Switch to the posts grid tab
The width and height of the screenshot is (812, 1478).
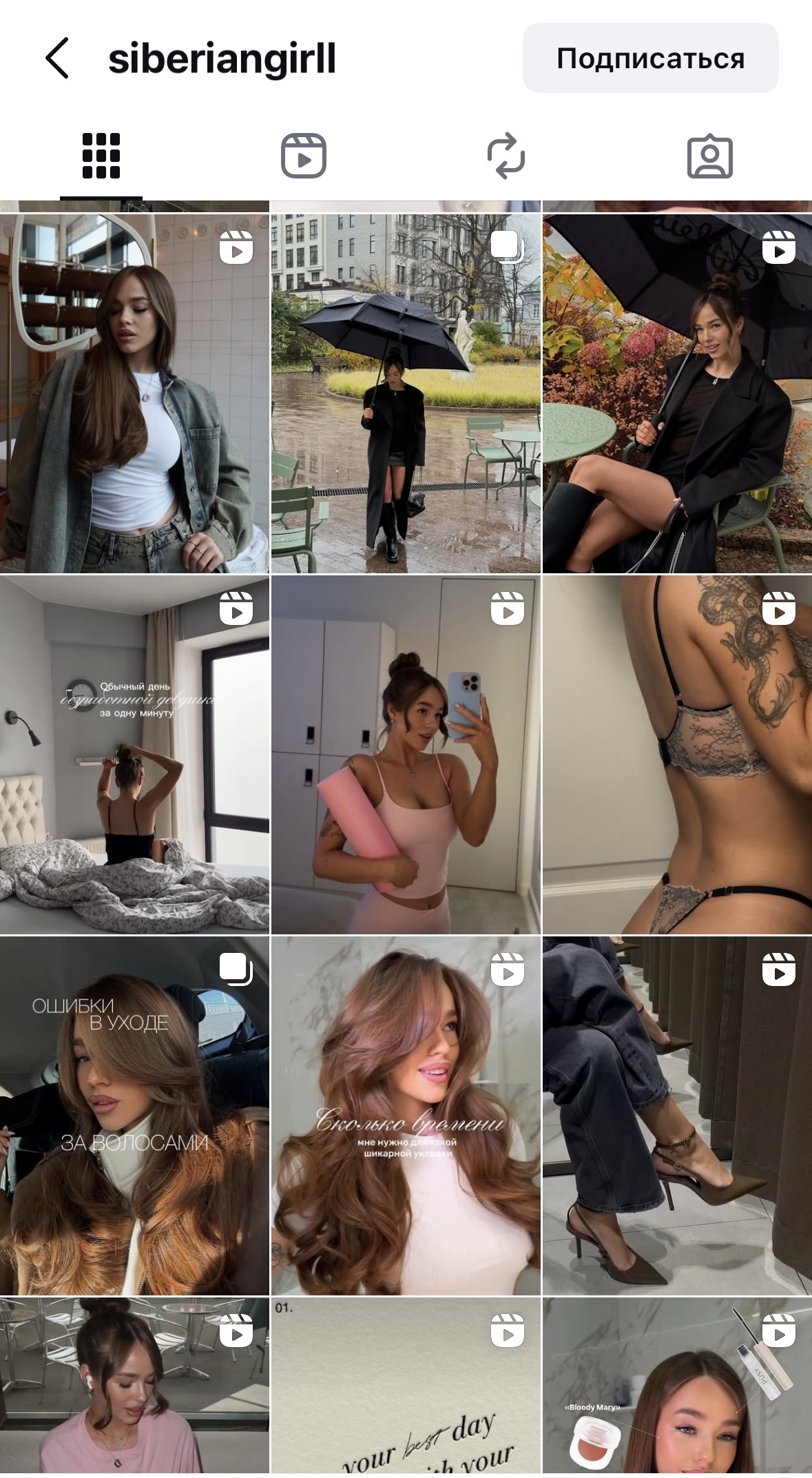point(101,156)
